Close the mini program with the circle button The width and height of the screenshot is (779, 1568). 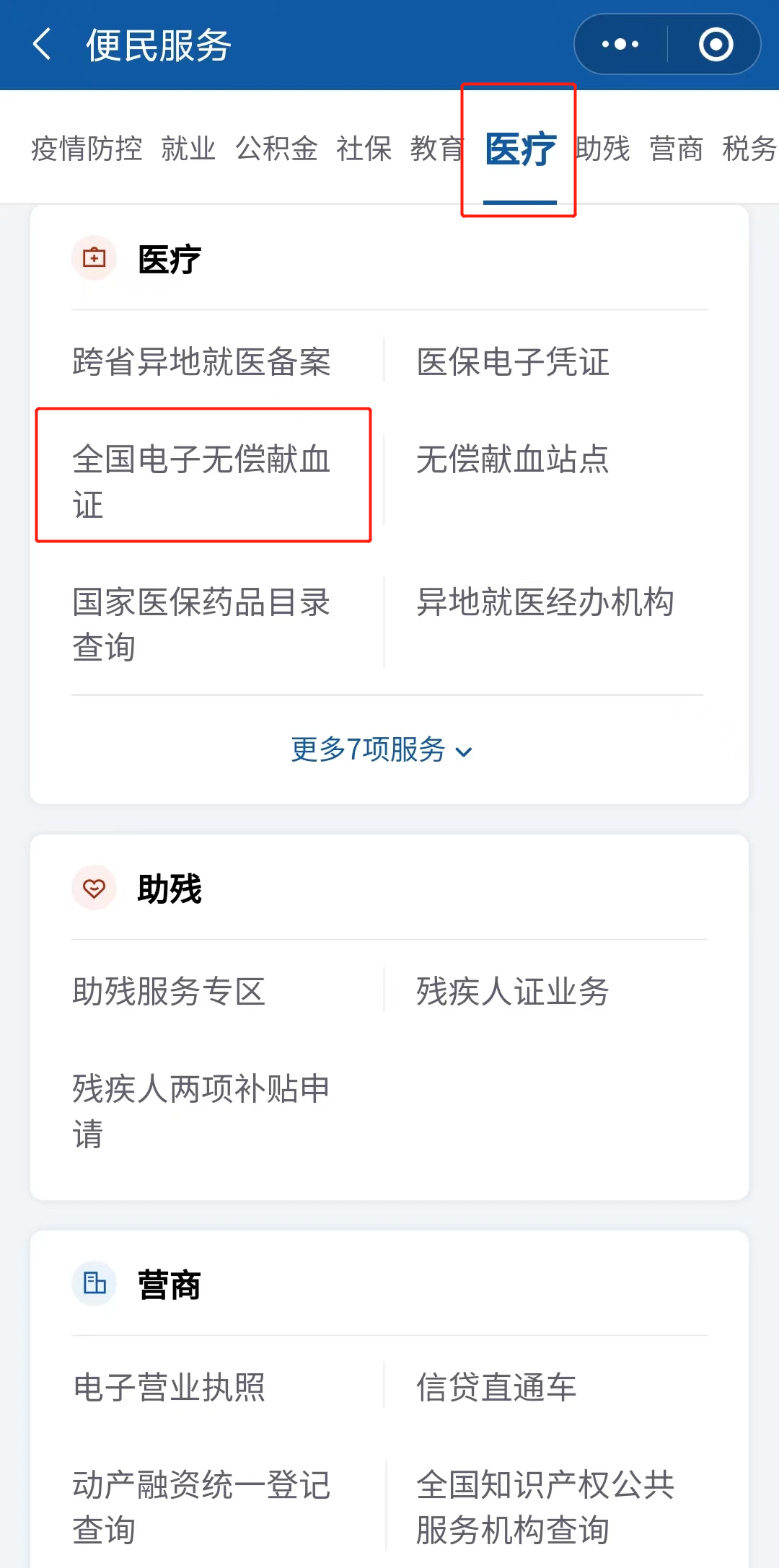(716, 45)
